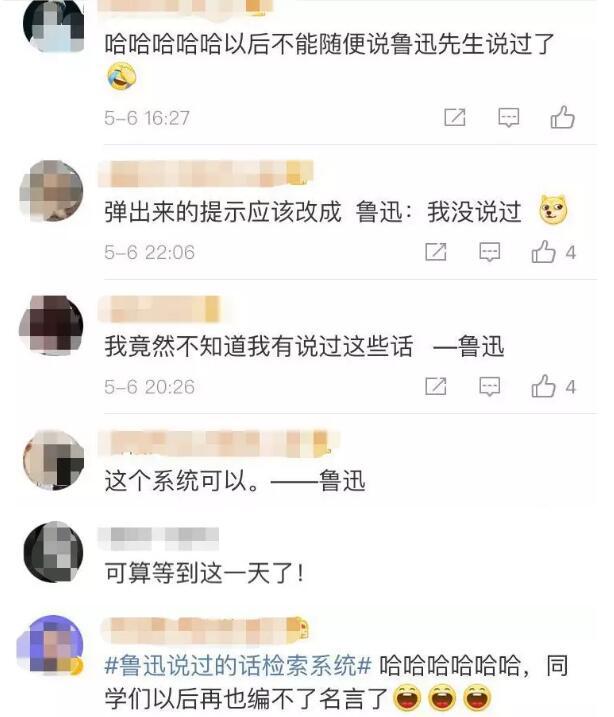Repost the comment posted at 5-6 22:06
The height and width of the screenshot is (717, 614).
[435, 252]
